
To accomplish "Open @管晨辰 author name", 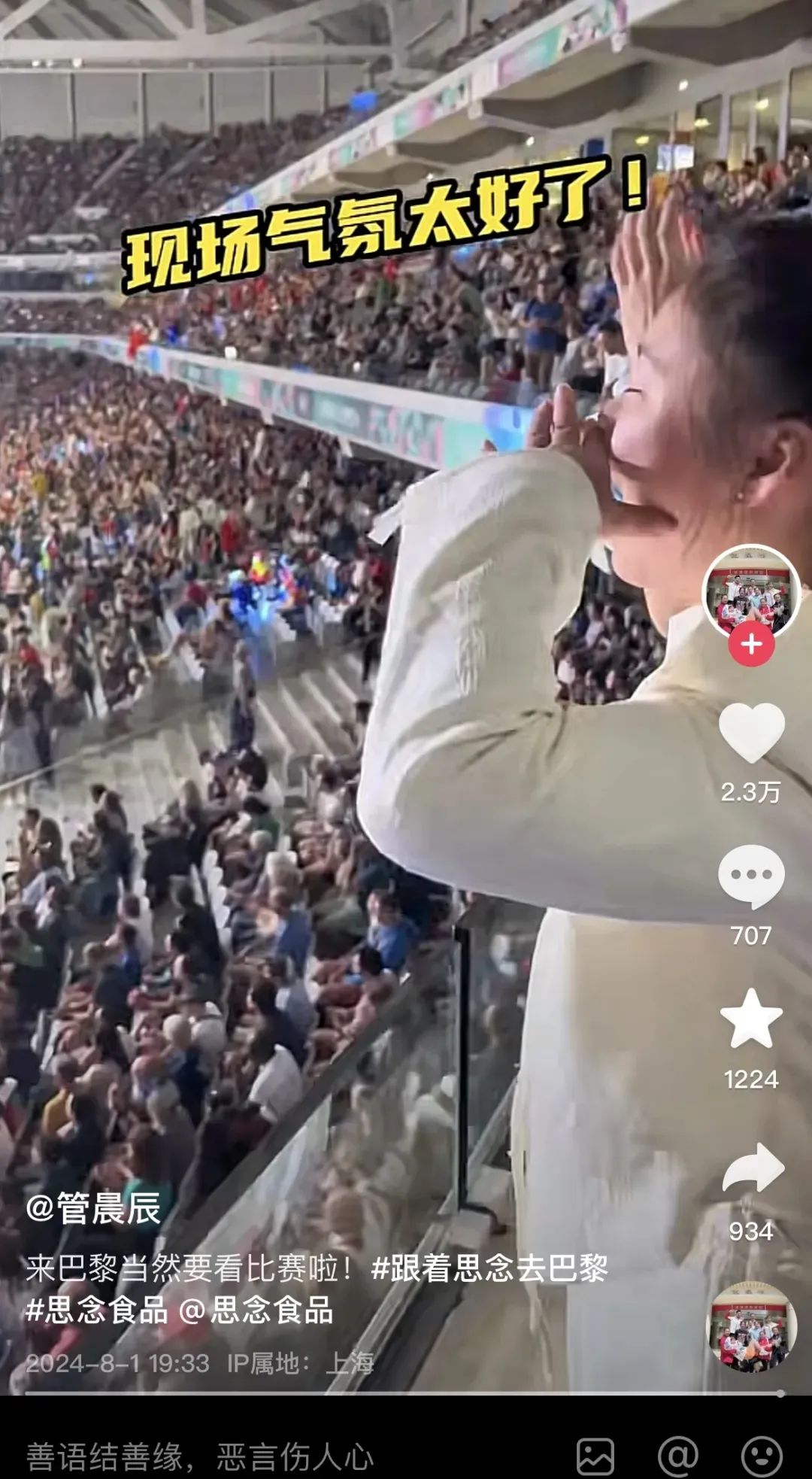I will click(93, 1209).
